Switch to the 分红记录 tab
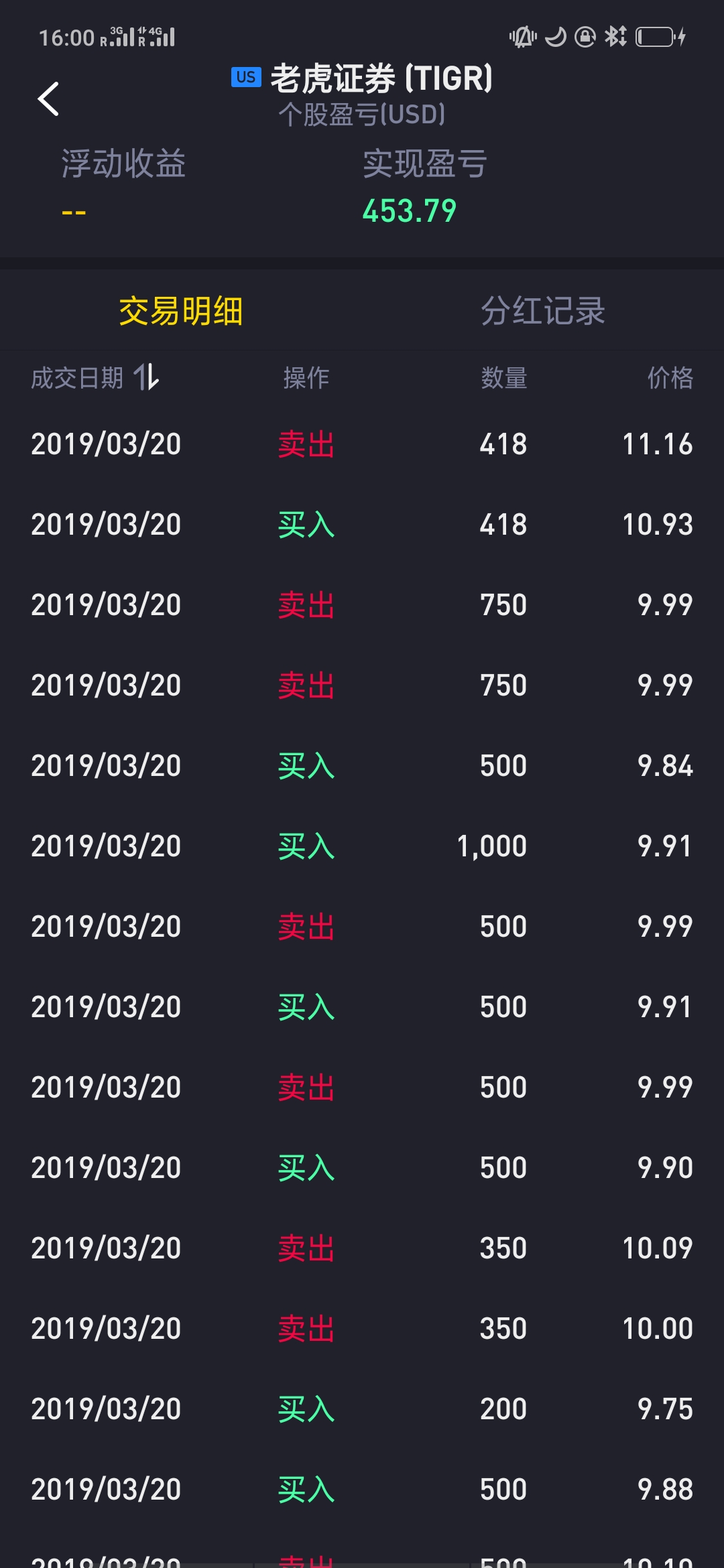Viewport: 724px width, 1568px height. [543, 311]
